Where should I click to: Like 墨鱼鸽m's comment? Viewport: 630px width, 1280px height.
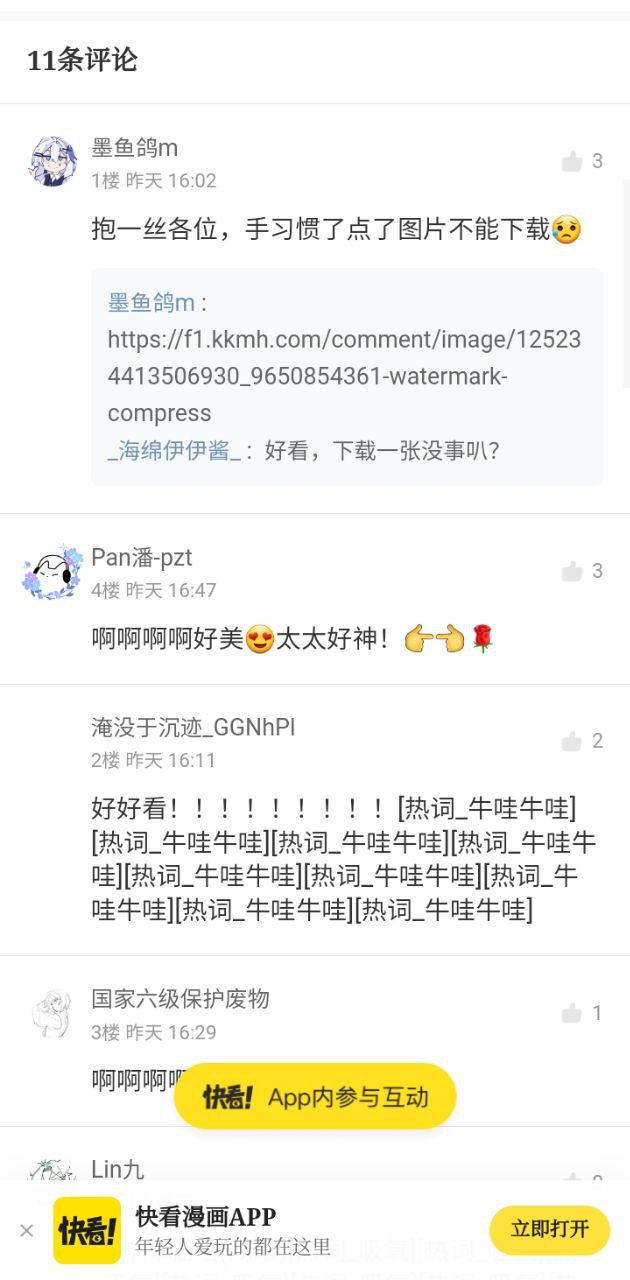[572, 162]
